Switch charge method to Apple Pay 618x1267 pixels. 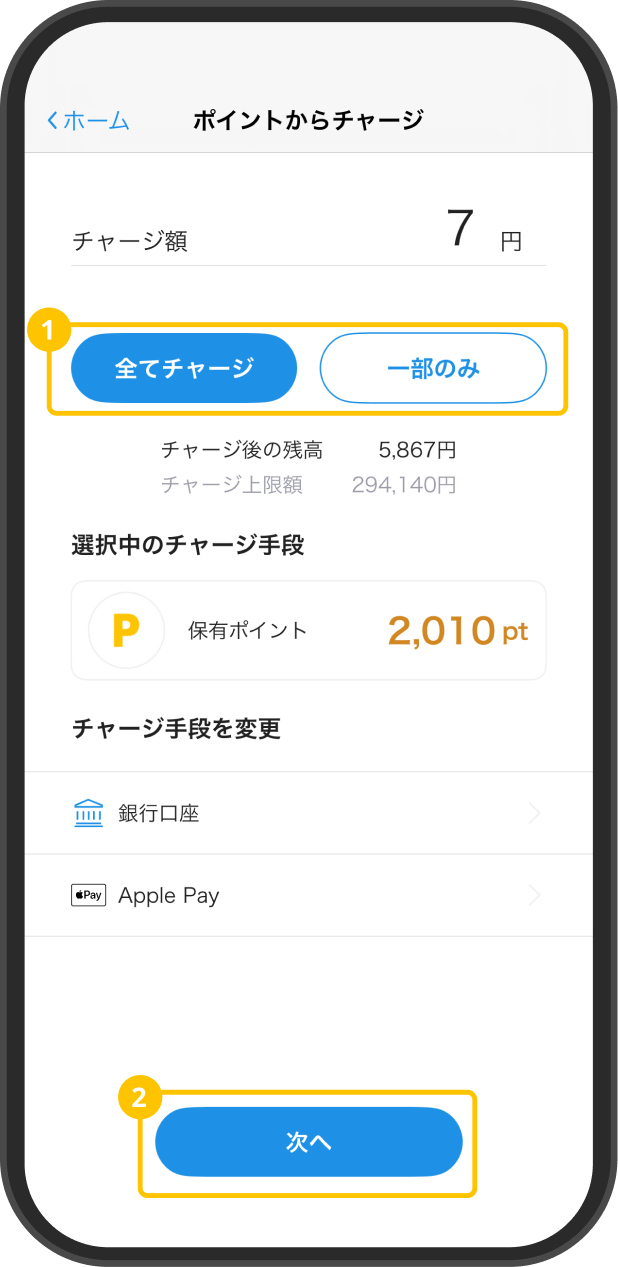[x=309, y=895]
